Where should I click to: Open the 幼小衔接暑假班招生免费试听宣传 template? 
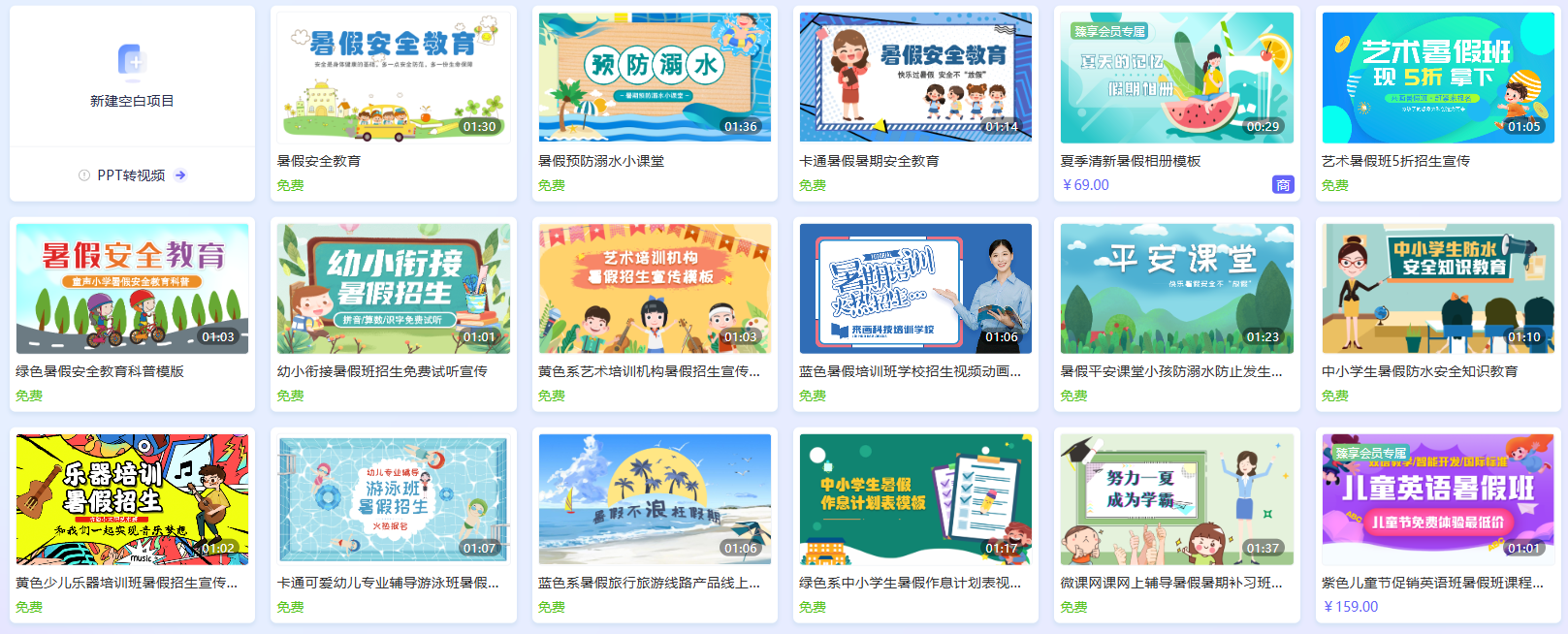point(393,288)
